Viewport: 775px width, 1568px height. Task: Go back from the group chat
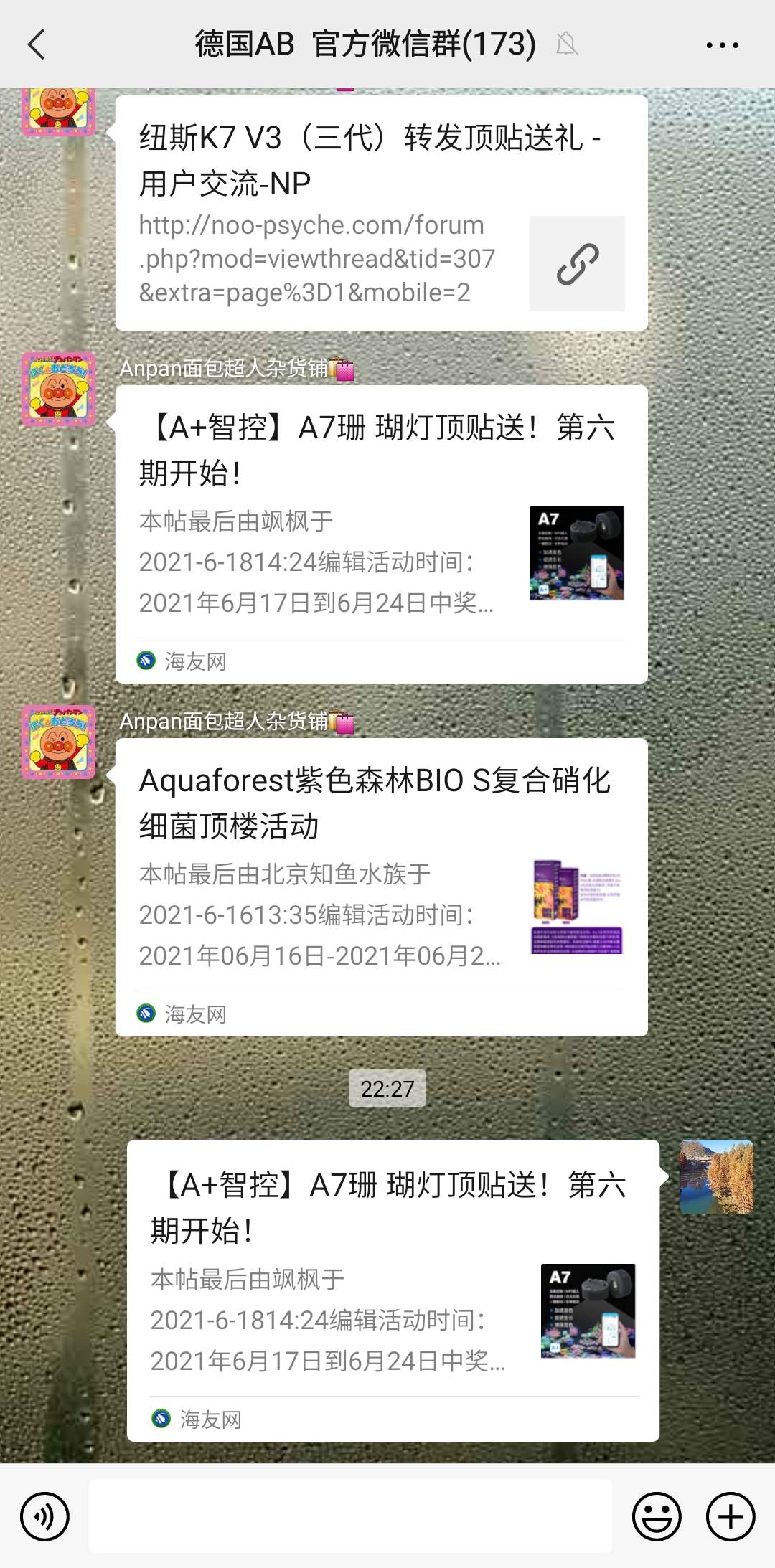coord(37,44)
